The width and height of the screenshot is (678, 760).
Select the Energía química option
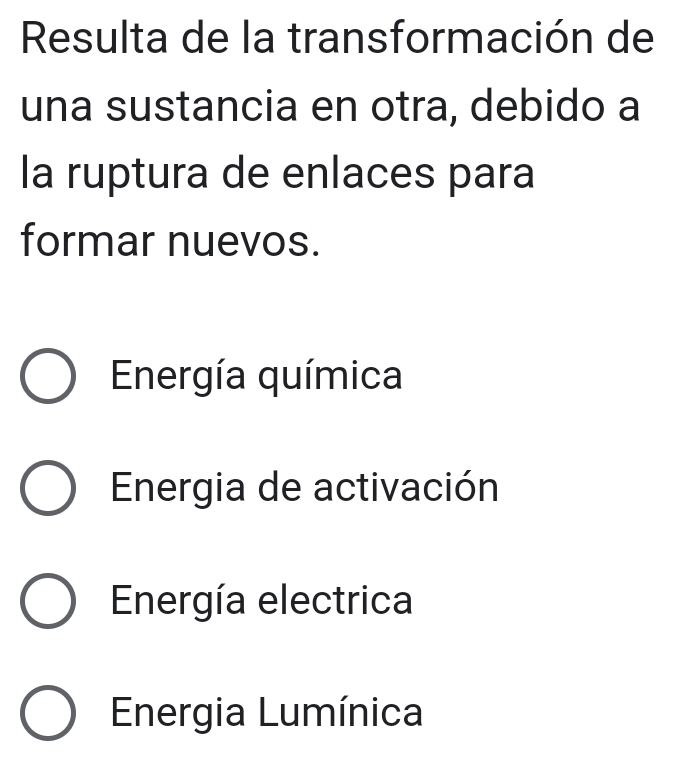click(46, 378)
